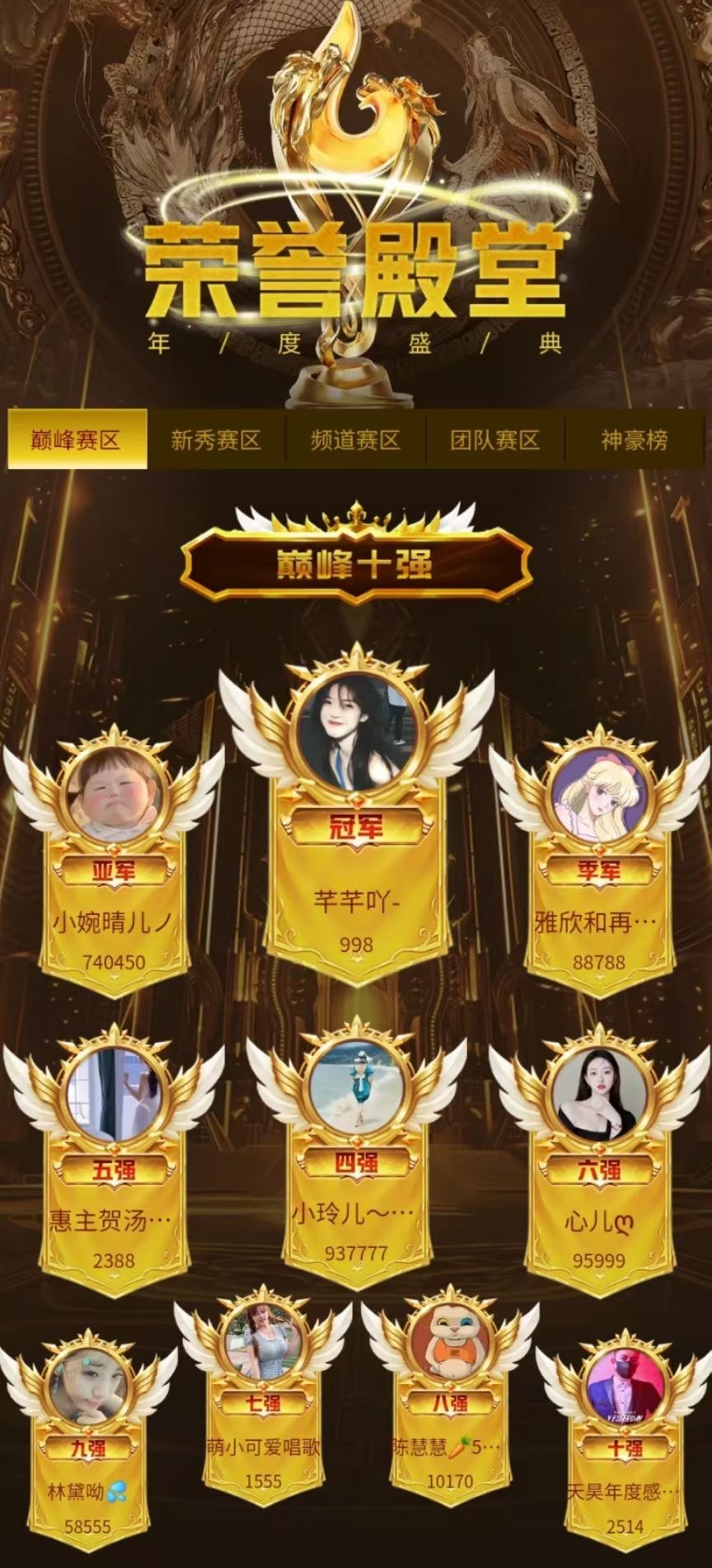The image size is (712, 1568).
Task: Switch to the 神豪榜 tab
Action: (x=634, y=439)
